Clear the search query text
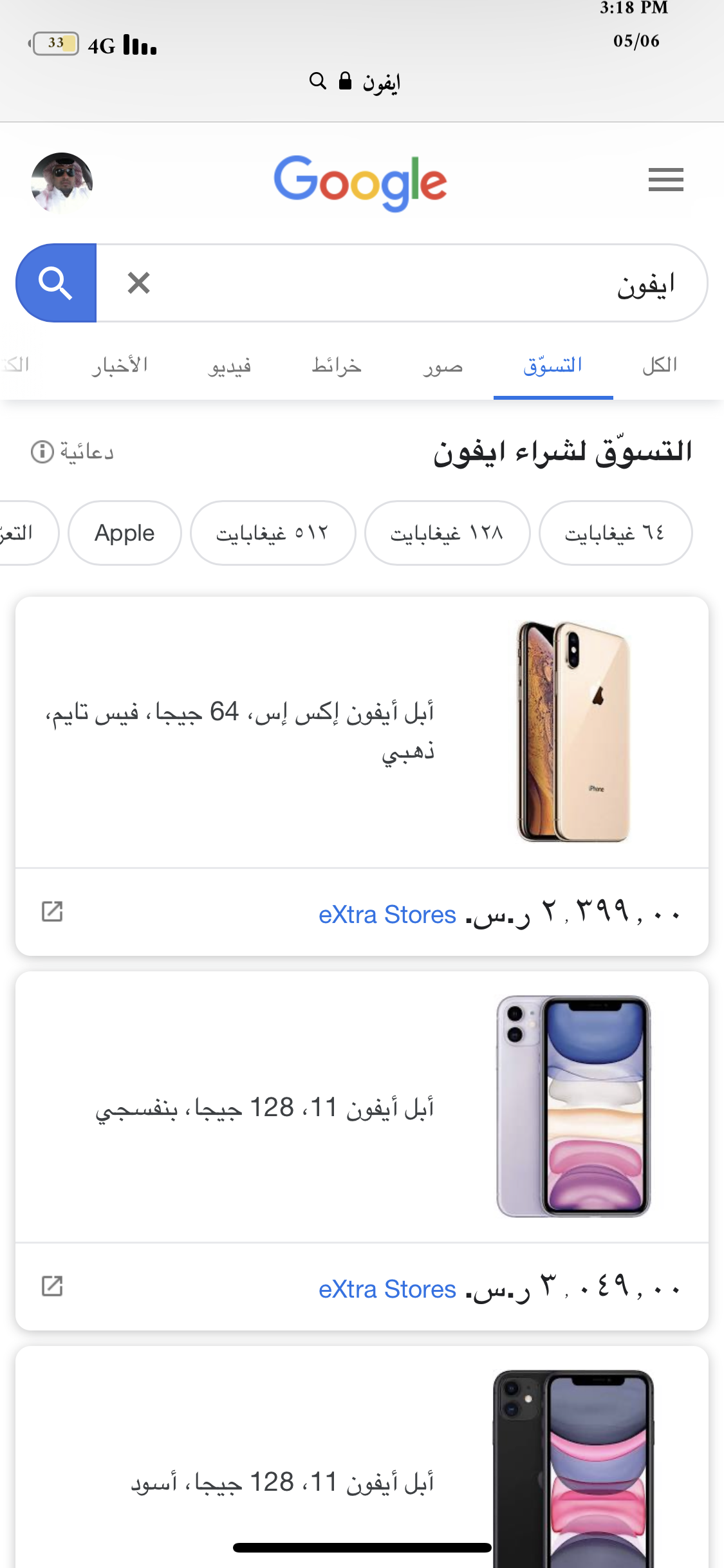The width and height of the screenshot is (724, 1568). point(138,283)
